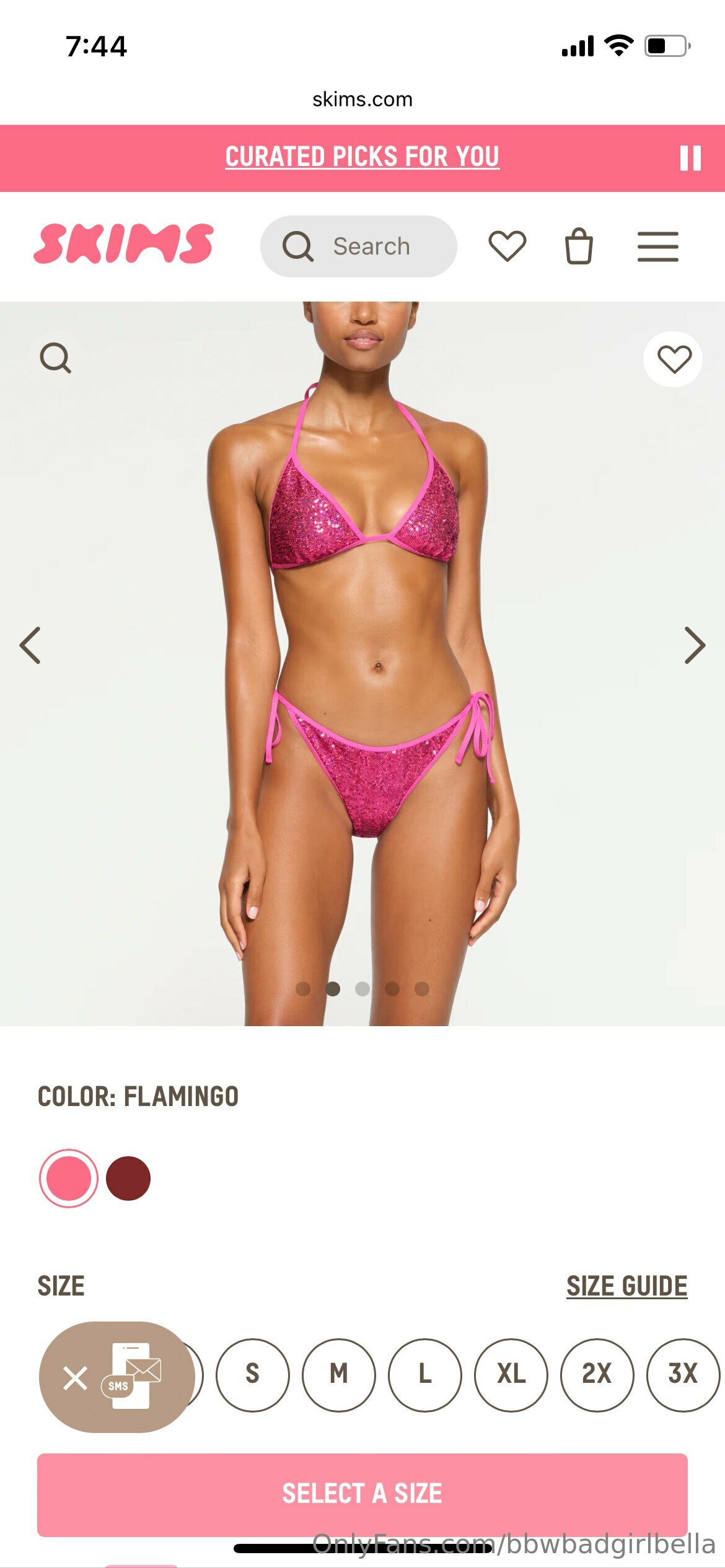Choose the dark red color swatch
Screen dimensions: 725x1568
click(128, 1178)
